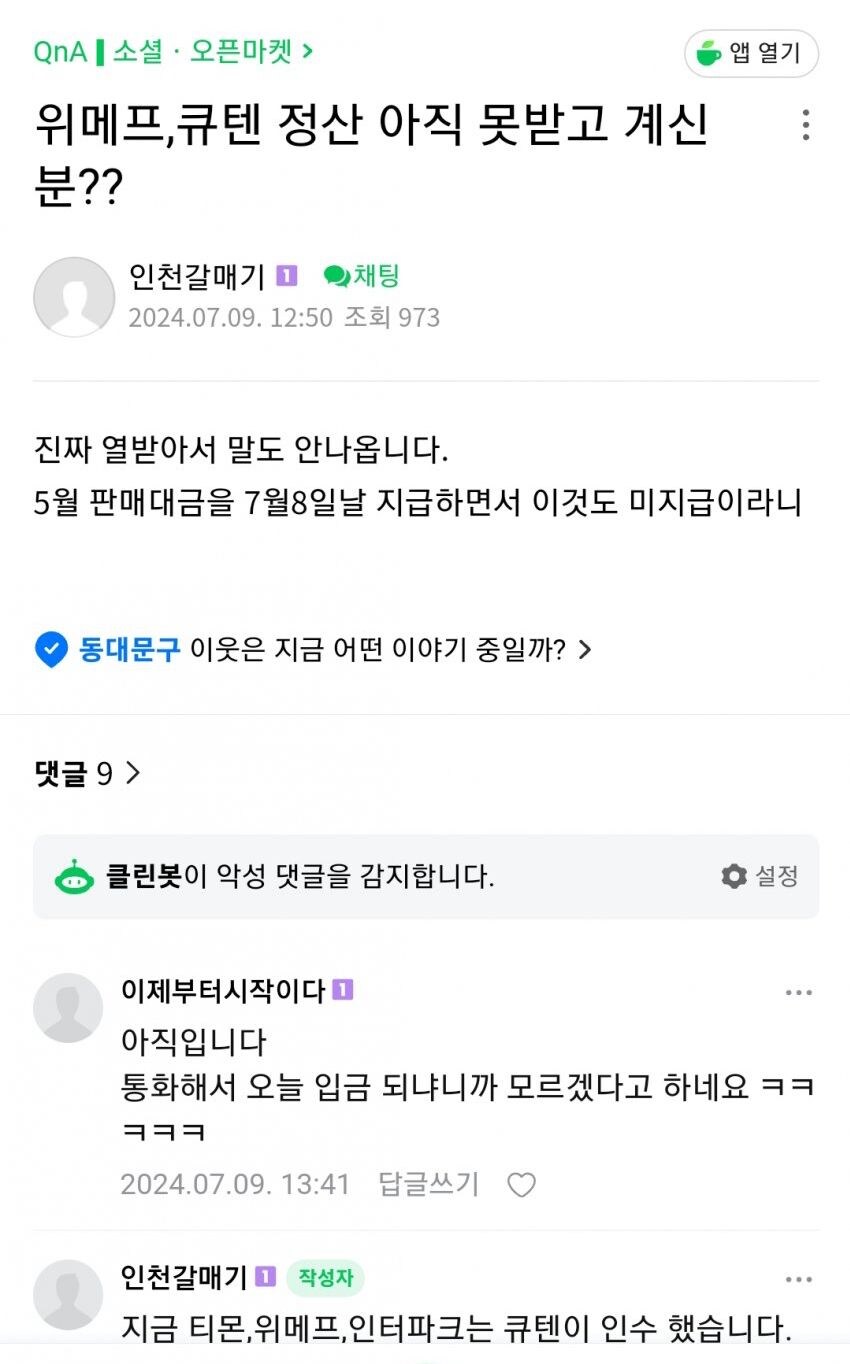Expand the 동대문구 neighborhood stories section

(x=585, y=649)
